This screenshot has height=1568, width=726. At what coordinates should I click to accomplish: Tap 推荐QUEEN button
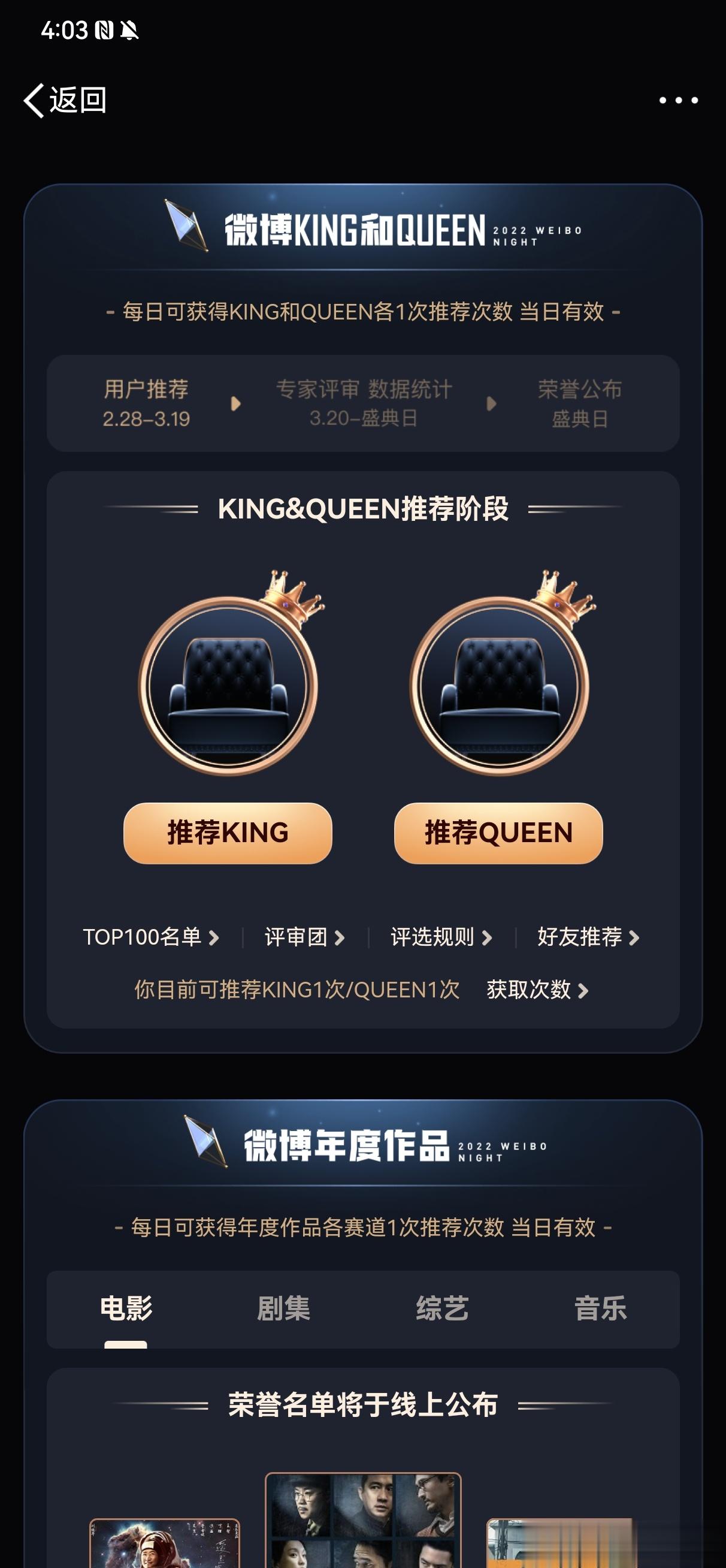pos(498,833)
